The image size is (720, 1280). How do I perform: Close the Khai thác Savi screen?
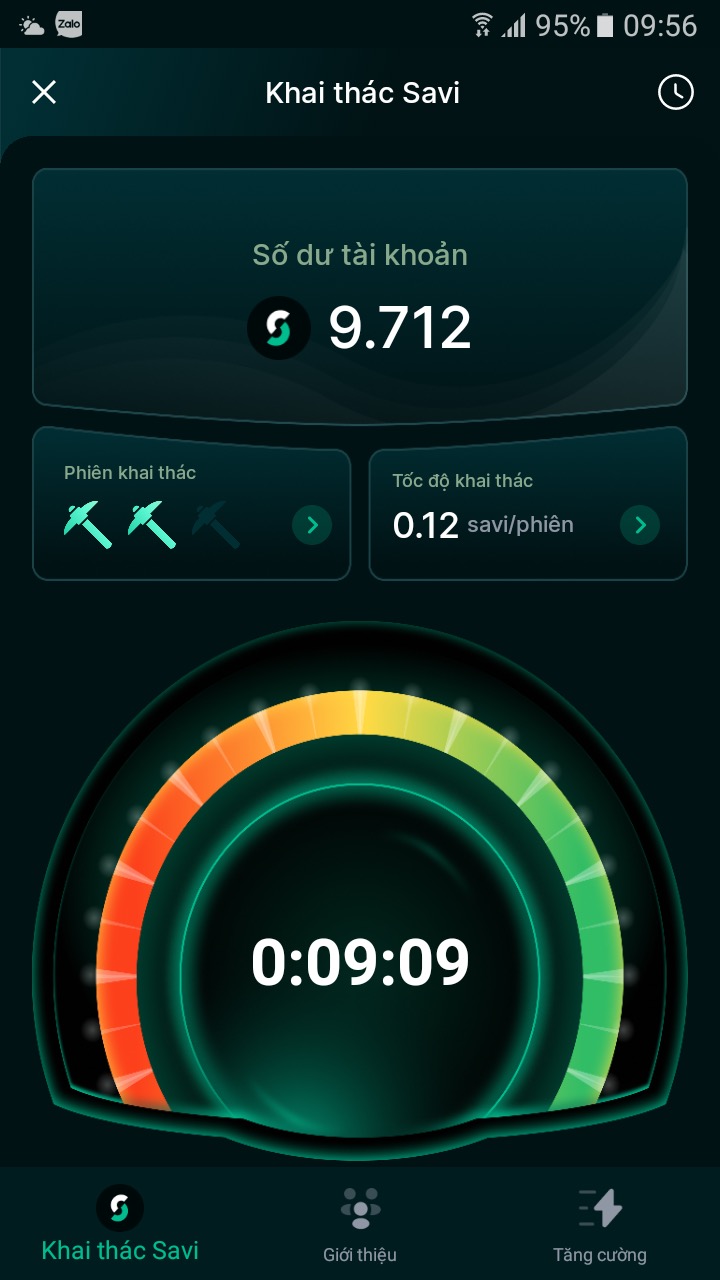(44, 93)
